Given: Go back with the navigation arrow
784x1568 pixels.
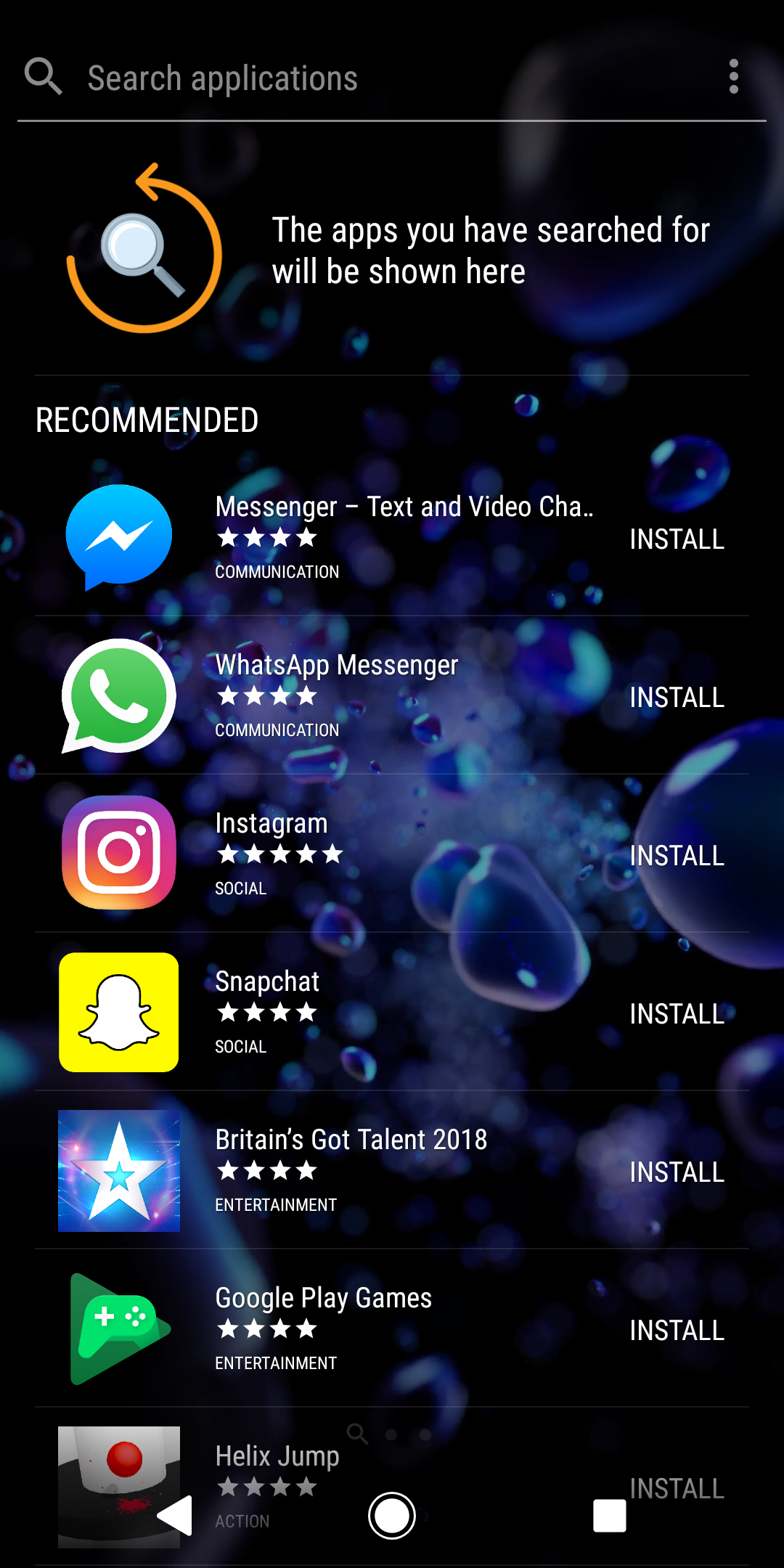Looking at the screenshot, I should tap(175, 1516).
